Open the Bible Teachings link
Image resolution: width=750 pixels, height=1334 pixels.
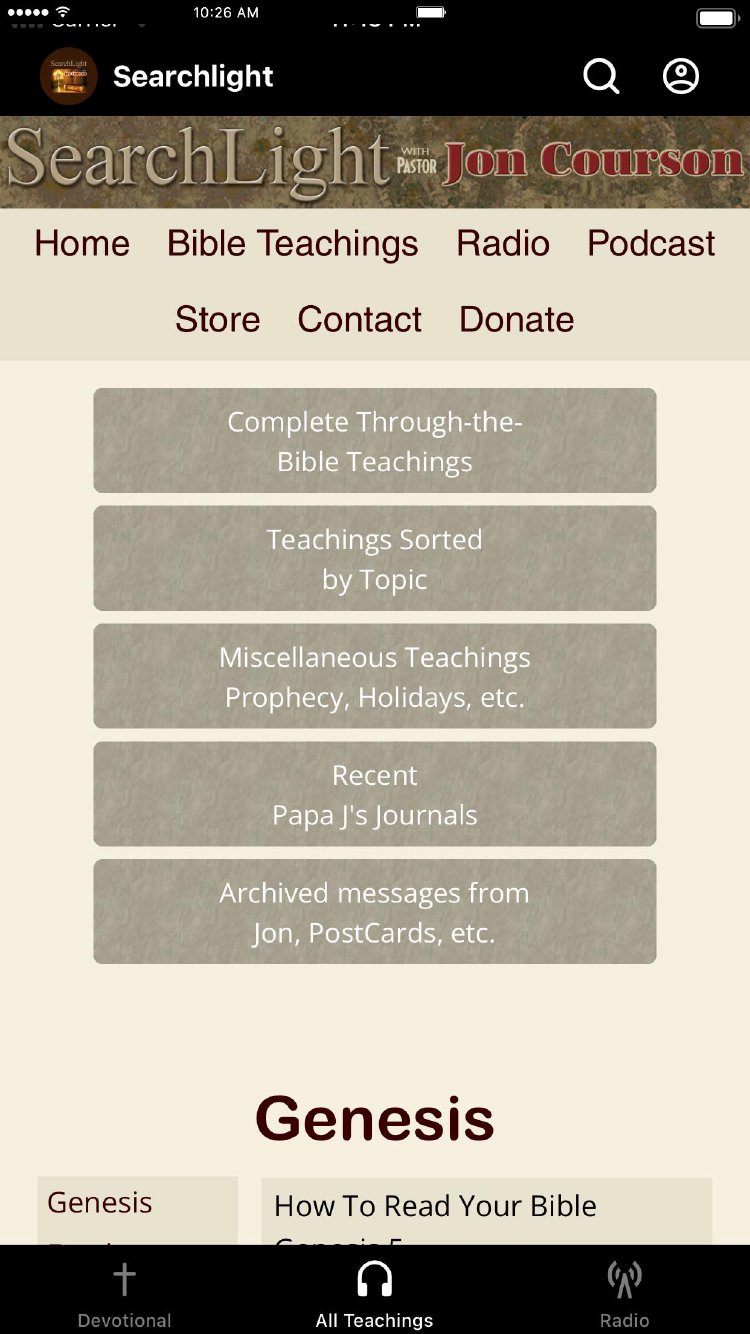[x=293, y=243]
